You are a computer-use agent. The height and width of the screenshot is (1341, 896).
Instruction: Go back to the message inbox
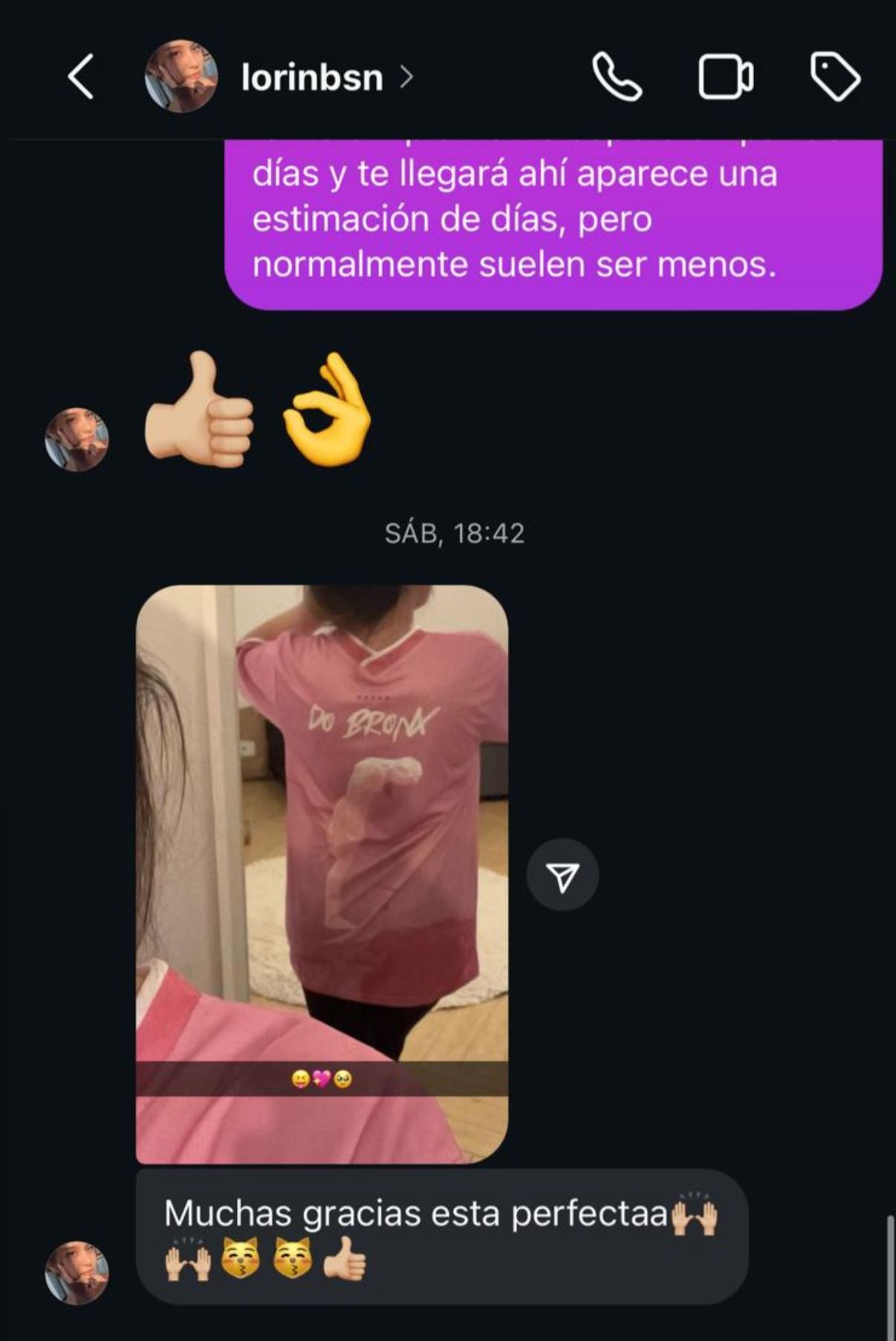pyautogui.click(x=81, y=77)
